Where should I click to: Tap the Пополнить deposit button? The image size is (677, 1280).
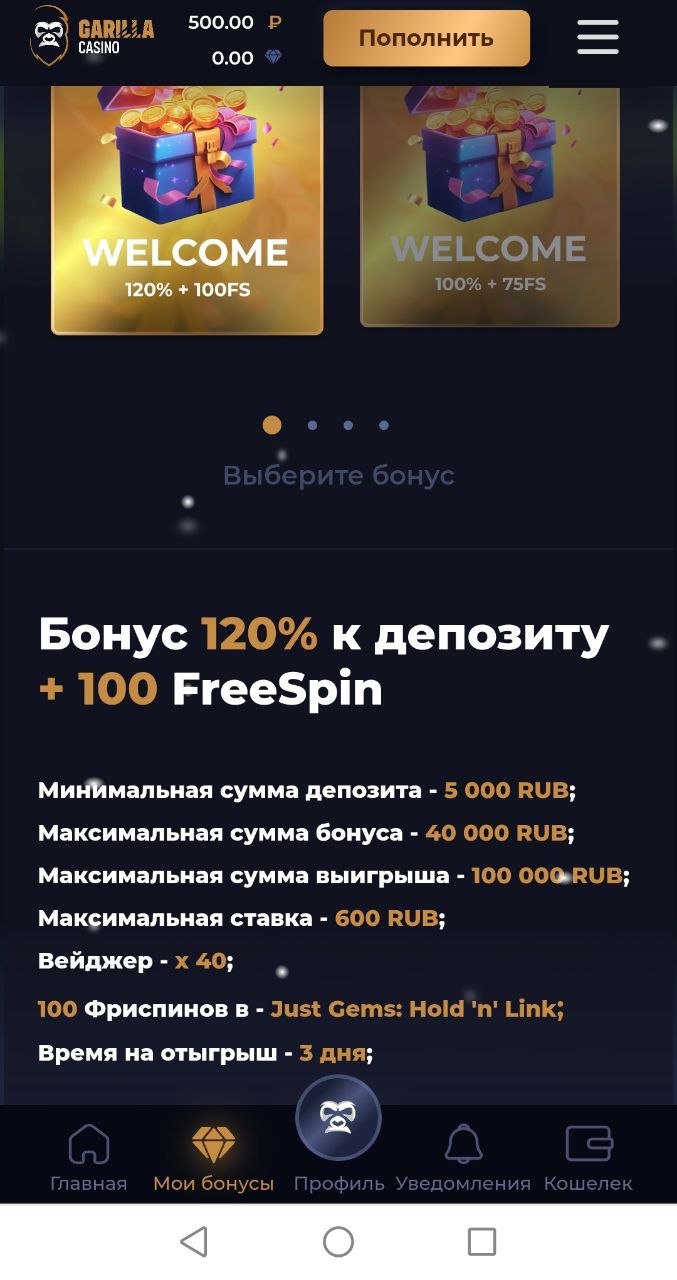[426, 38]
